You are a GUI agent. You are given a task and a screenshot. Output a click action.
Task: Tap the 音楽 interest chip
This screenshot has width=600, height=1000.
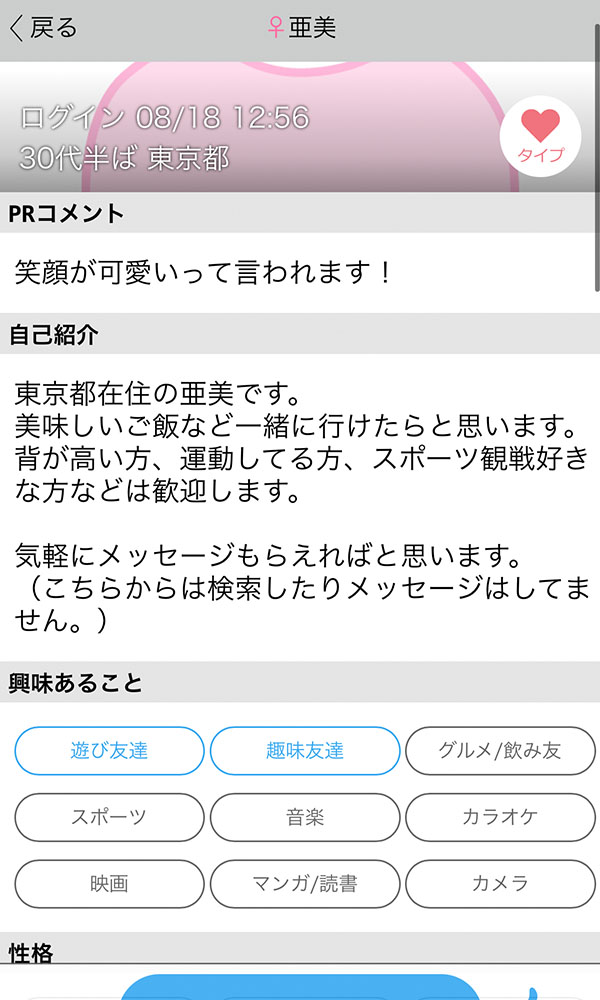click(305, 817)
